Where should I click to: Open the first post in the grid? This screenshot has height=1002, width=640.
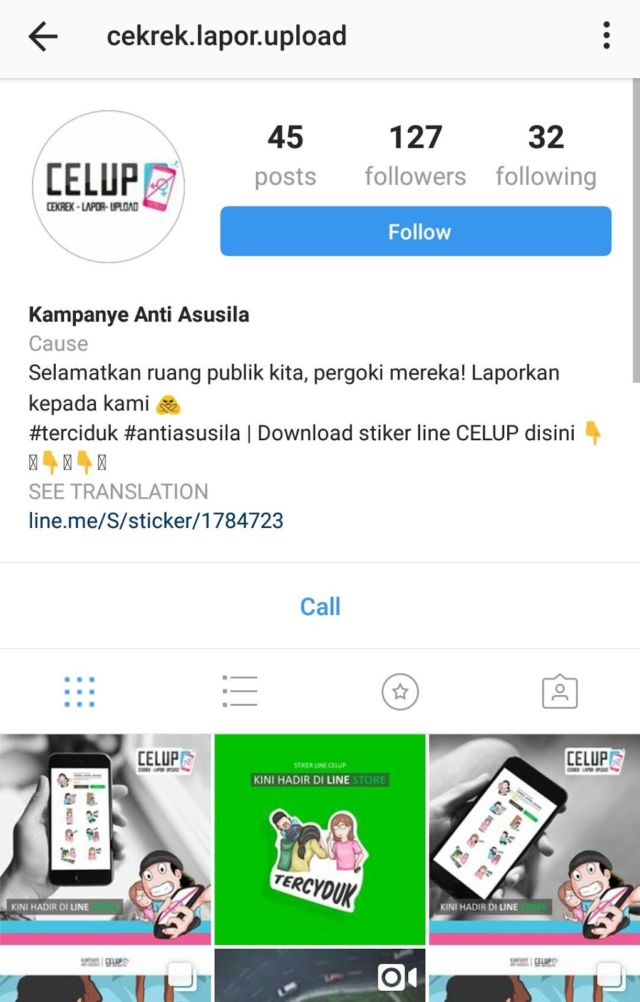pyautogui.click(x=105, y=839)
